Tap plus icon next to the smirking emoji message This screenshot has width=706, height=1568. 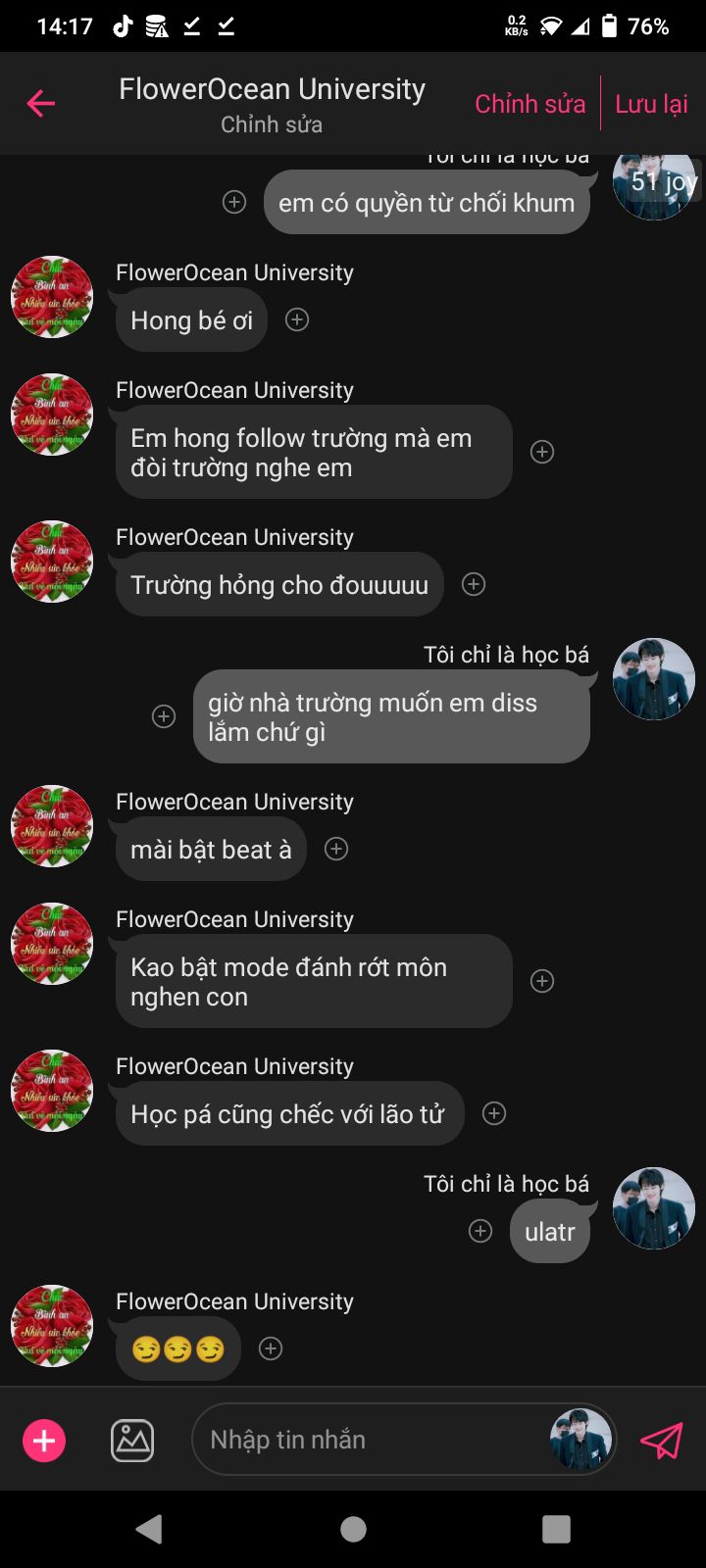point(271,1348)
